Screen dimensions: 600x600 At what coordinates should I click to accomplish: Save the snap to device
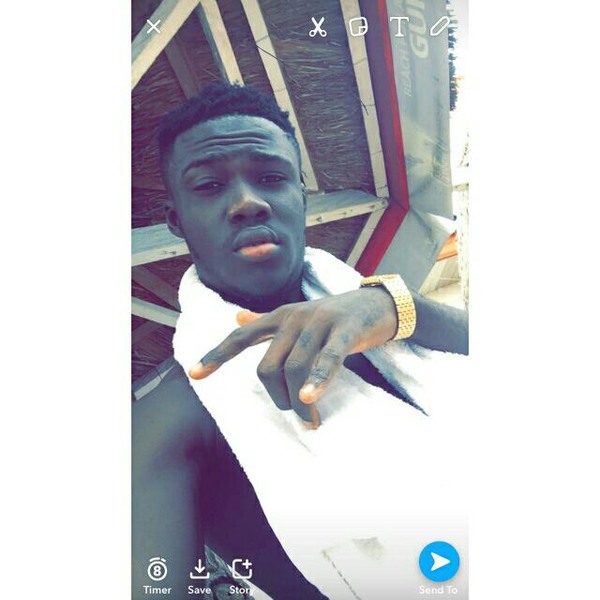click(199, 570)
